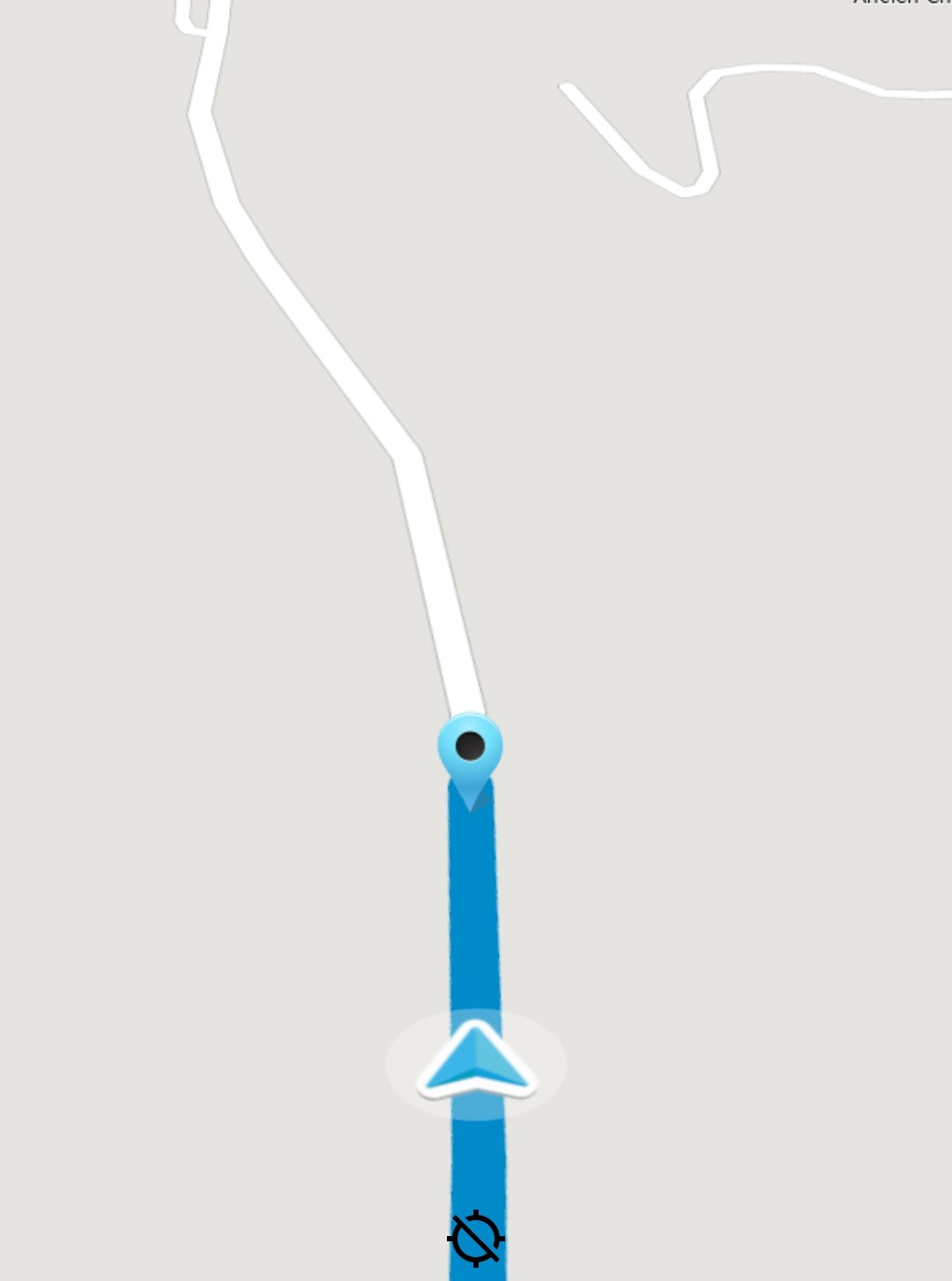Tap the GPS re-center location icon
Screen dimensions: 952x1281
476,1239
